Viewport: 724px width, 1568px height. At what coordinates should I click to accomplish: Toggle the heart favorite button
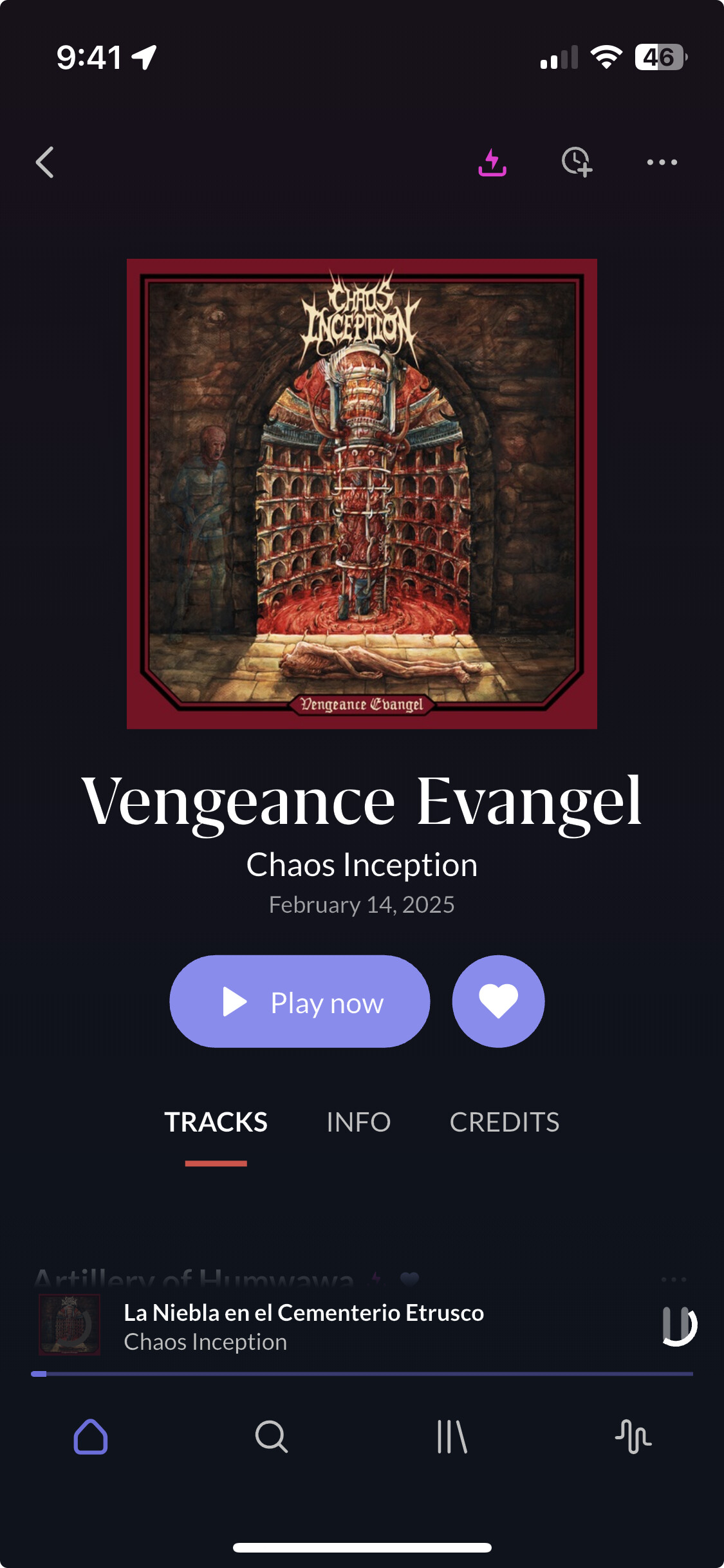tap(498, 1002)
